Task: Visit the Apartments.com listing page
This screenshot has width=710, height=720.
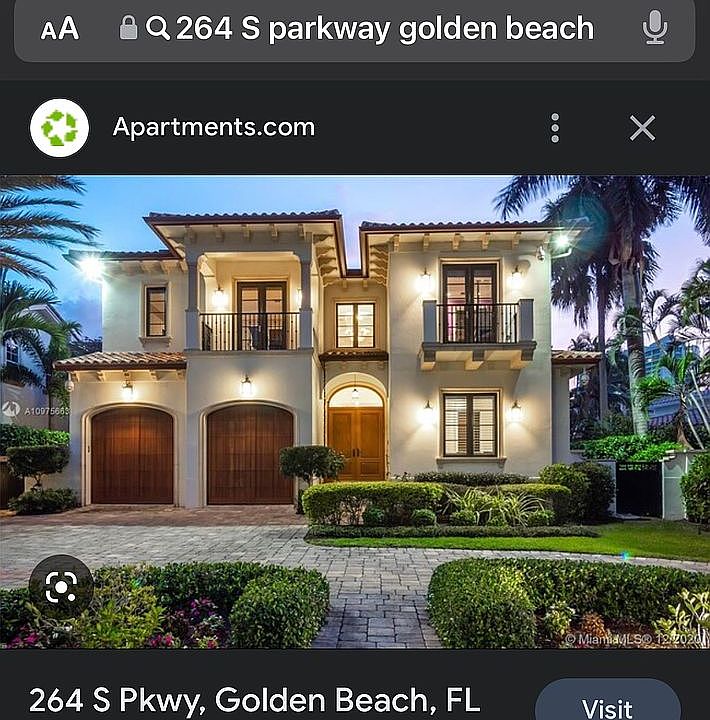Action: pos(607,705)
